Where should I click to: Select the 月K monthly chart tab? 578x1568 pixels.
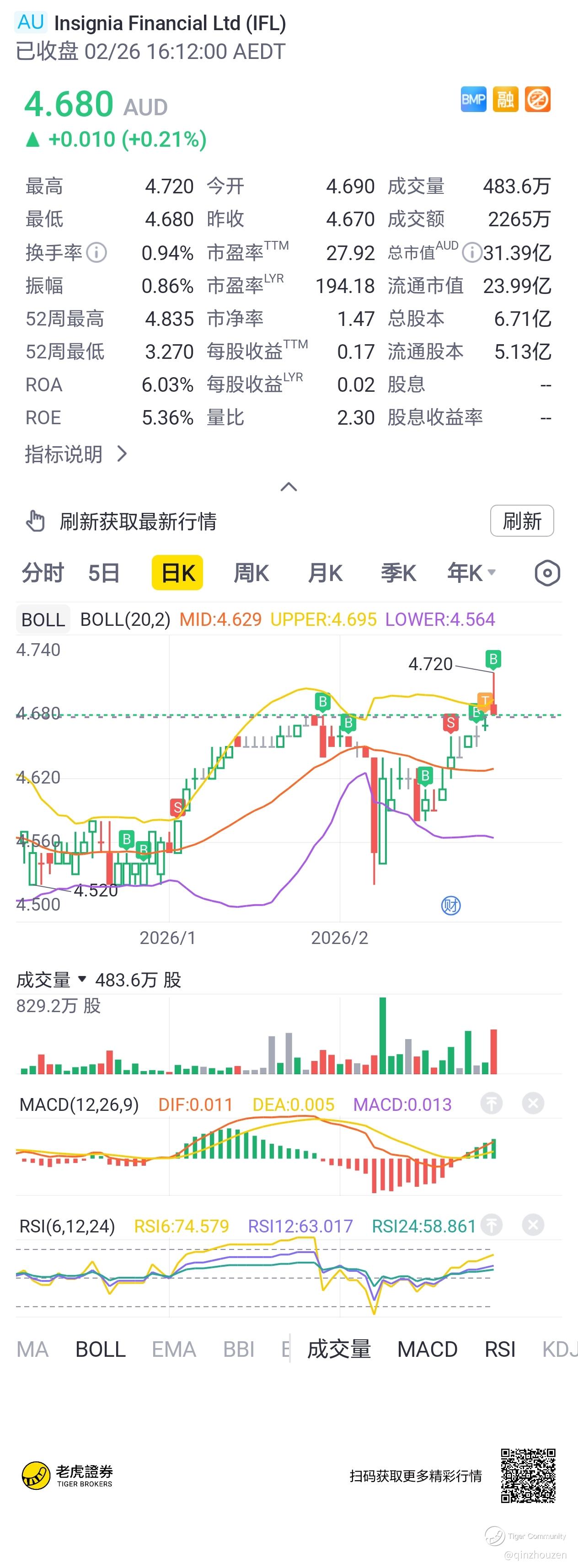(x=325, y=573)
